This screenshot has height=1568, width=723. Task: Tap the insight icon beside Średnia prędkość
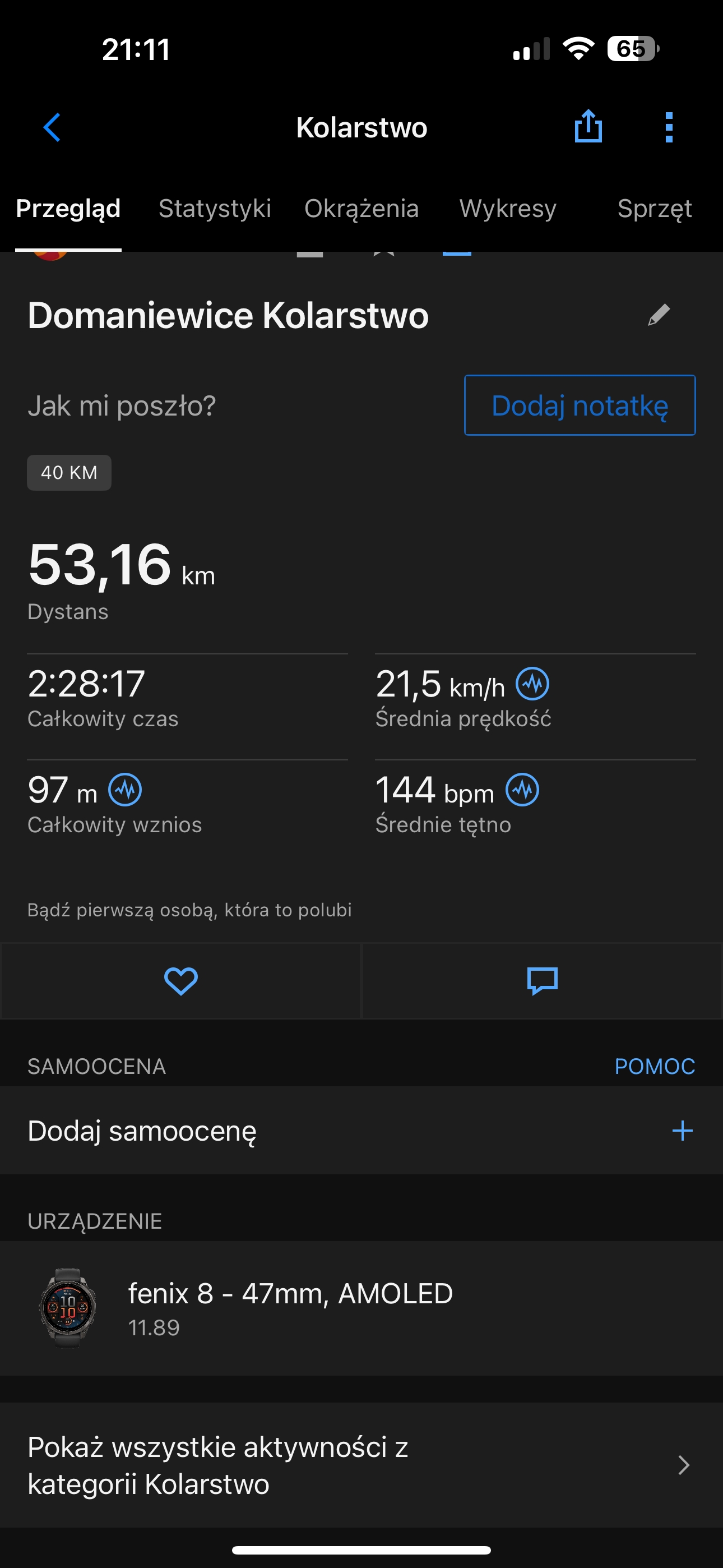tap(532, 684)
